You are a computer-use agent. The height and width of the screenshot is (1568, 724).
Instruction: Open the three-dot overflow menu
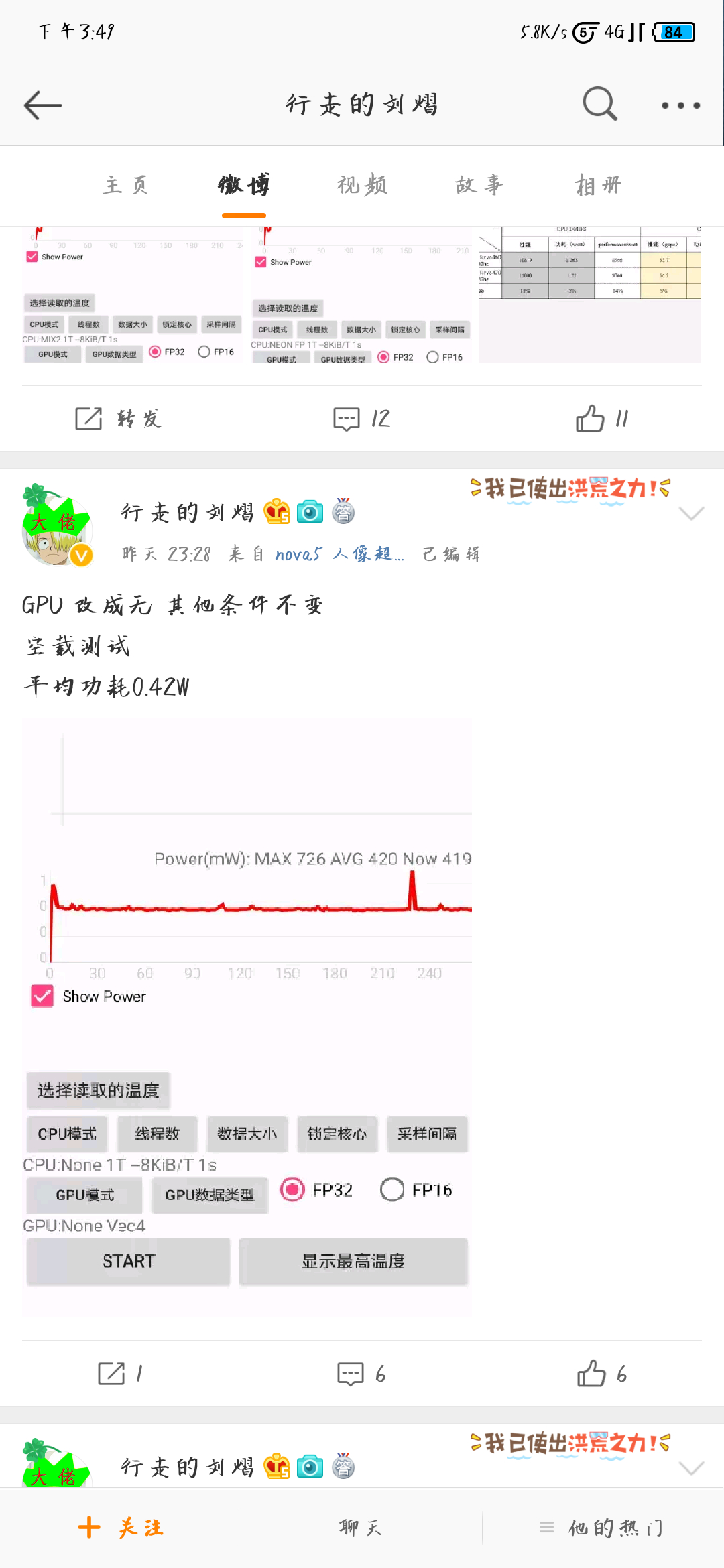pos(680,105)
